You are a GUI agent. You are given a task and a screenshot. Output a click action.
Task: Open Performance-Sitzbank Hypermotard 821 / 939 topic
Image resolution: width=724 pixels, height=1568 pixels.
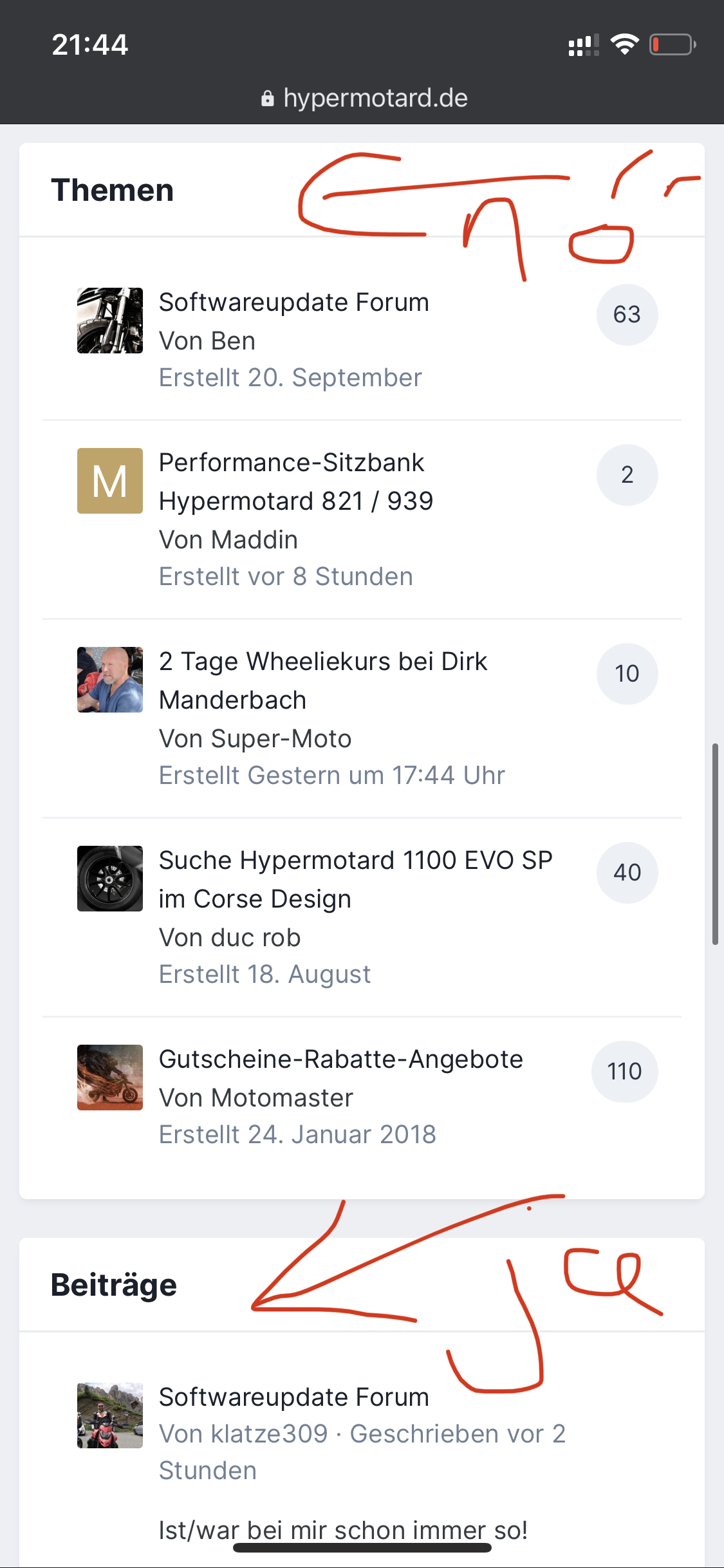(296, 481)
